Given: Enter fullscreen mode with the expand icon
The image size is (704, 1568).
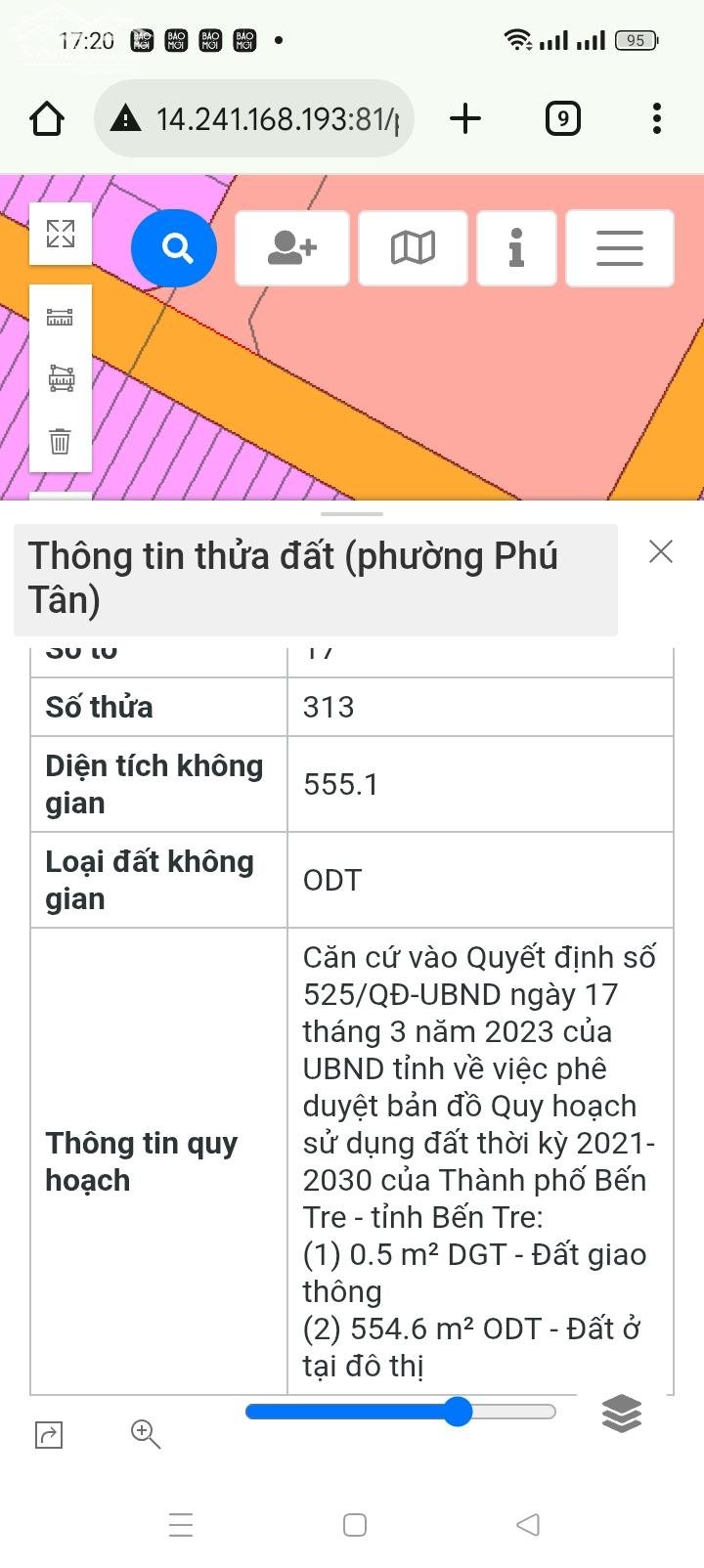Looking at the screenshot, I should pos(61,234).
